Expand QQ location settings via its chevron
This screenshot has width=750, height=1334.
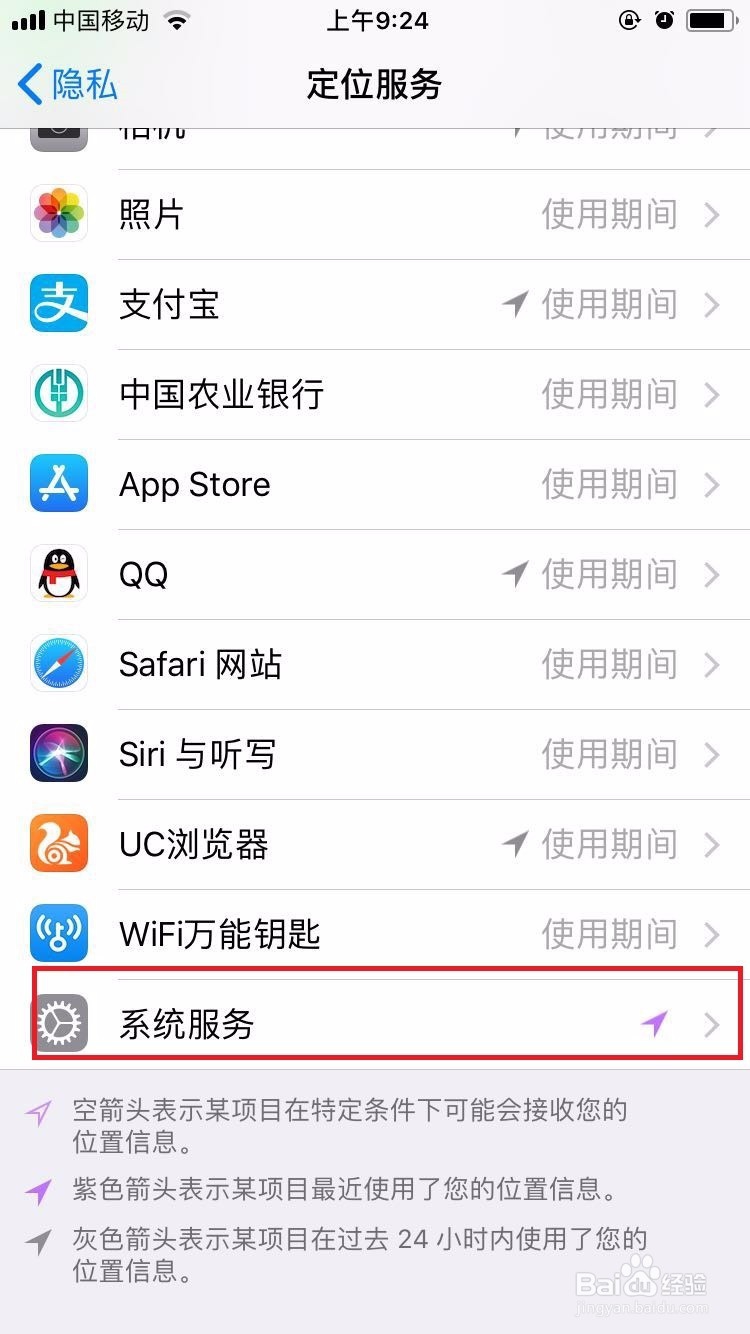[x=713, y=573]
